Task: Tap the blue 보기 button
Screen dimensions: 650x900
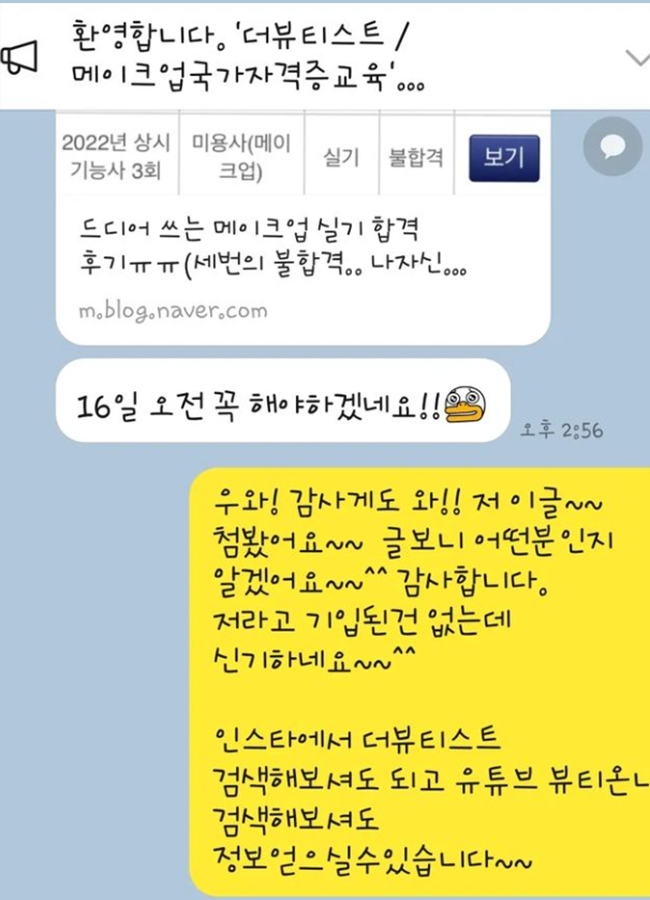Action: click(503, 158)
